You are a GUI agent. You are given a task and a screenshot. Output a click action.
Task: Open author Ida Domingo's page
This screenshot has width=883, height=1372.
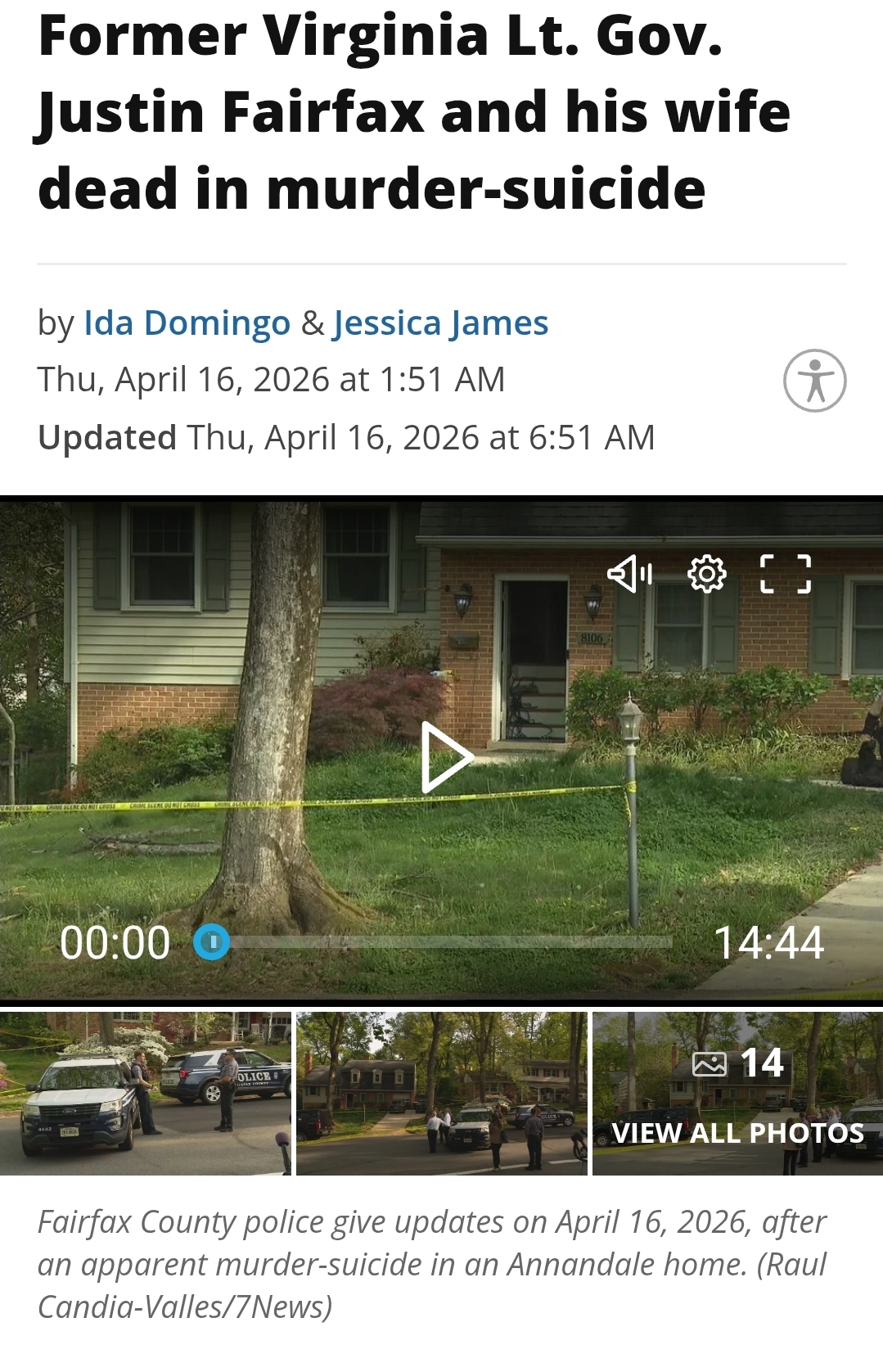pyautogui.click(x=187, y=323)
